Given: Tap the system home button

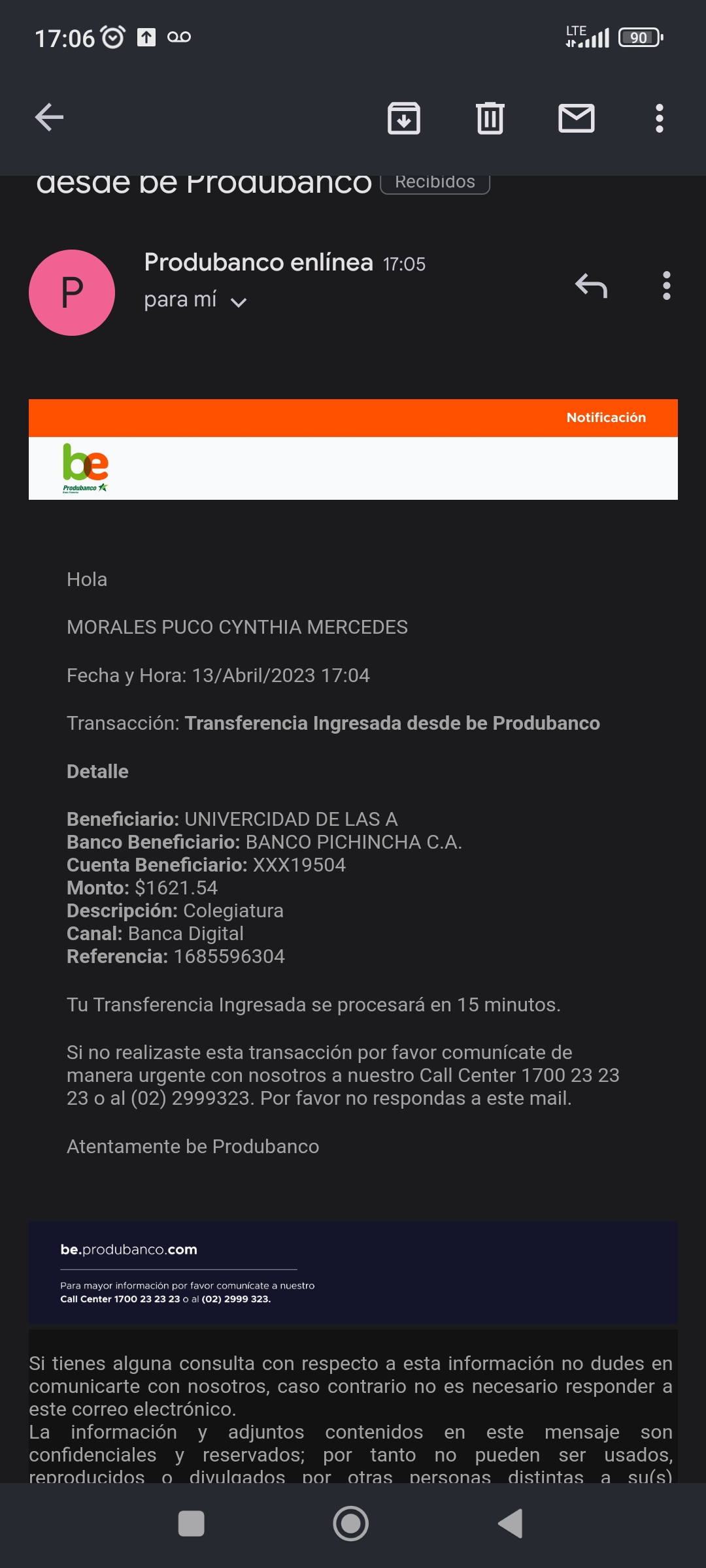Looking at the screenshot, I should [x=351, y=1524].
